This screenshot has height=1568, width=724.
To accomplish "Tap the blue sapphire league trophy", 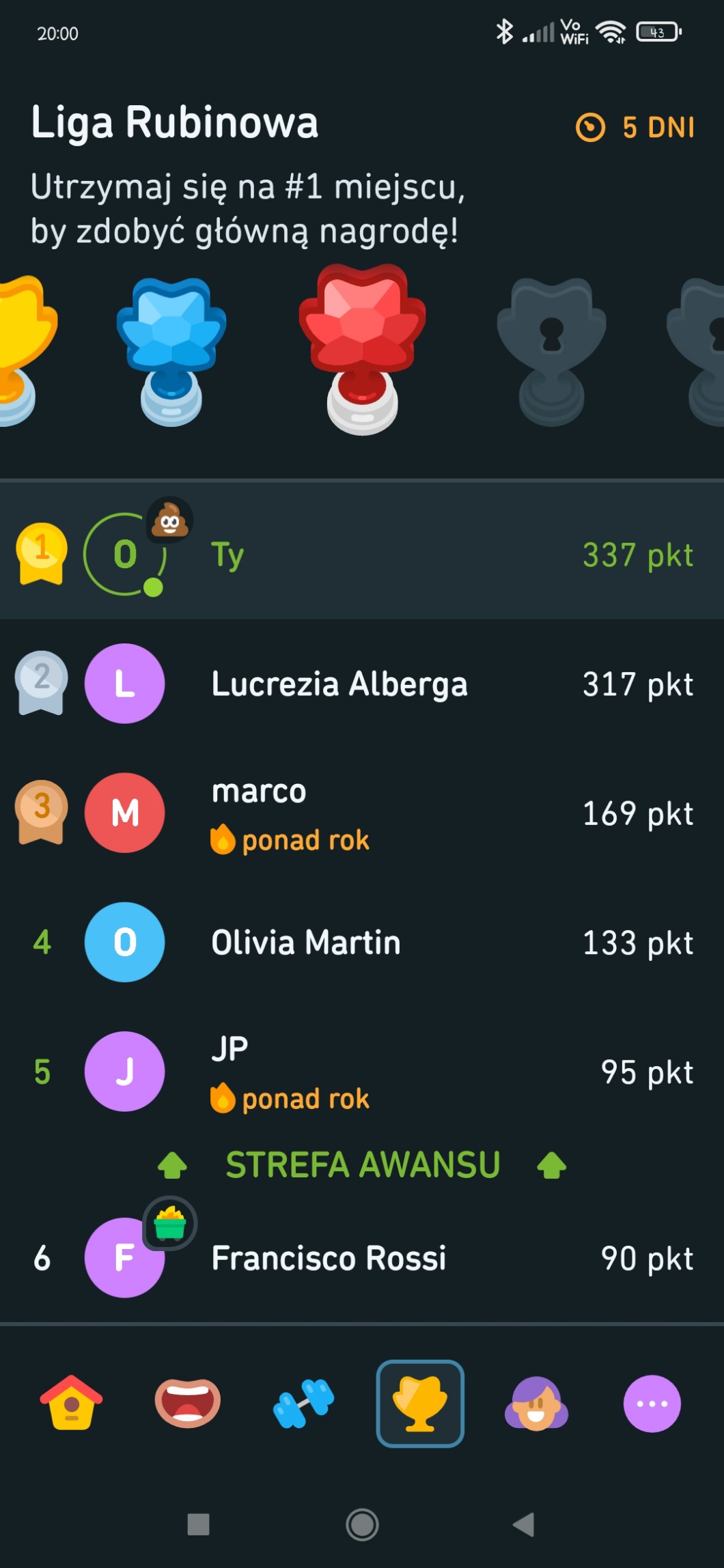I will [171, 350].
